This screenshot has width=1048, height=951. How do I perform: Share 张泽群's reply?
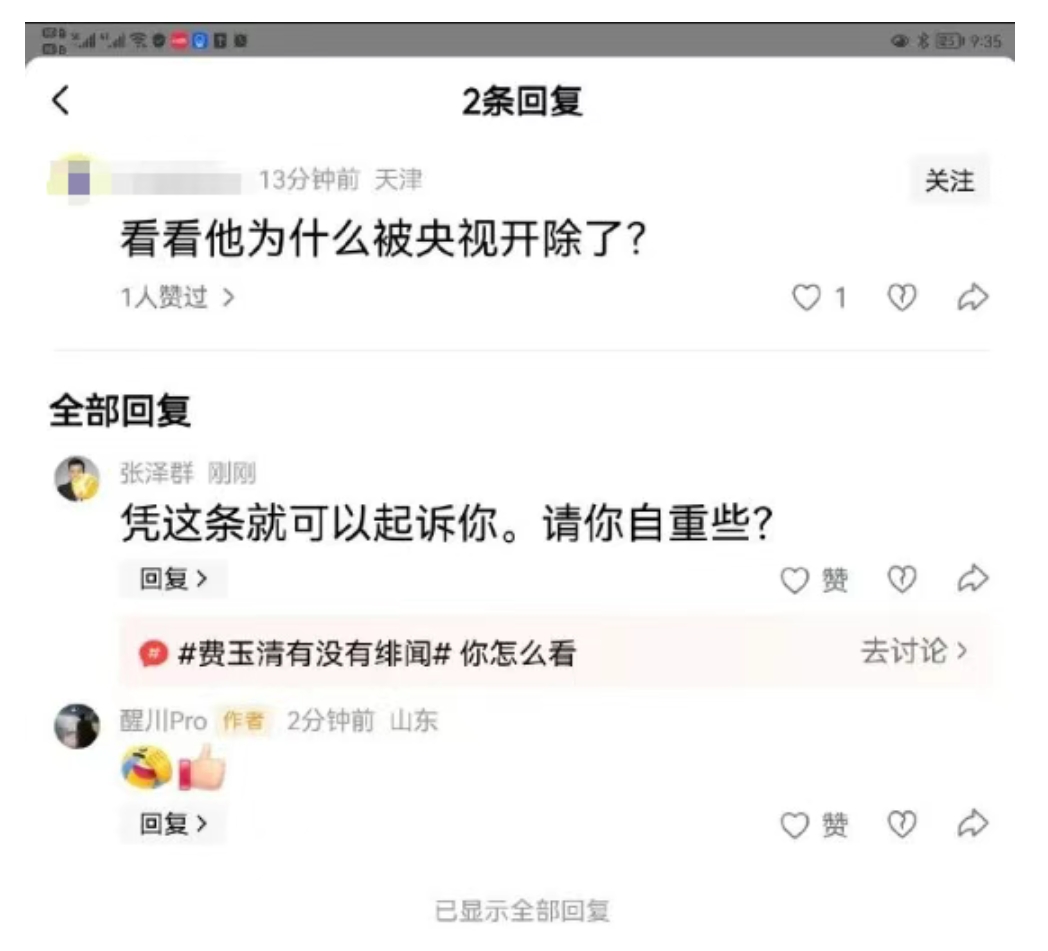972,579
